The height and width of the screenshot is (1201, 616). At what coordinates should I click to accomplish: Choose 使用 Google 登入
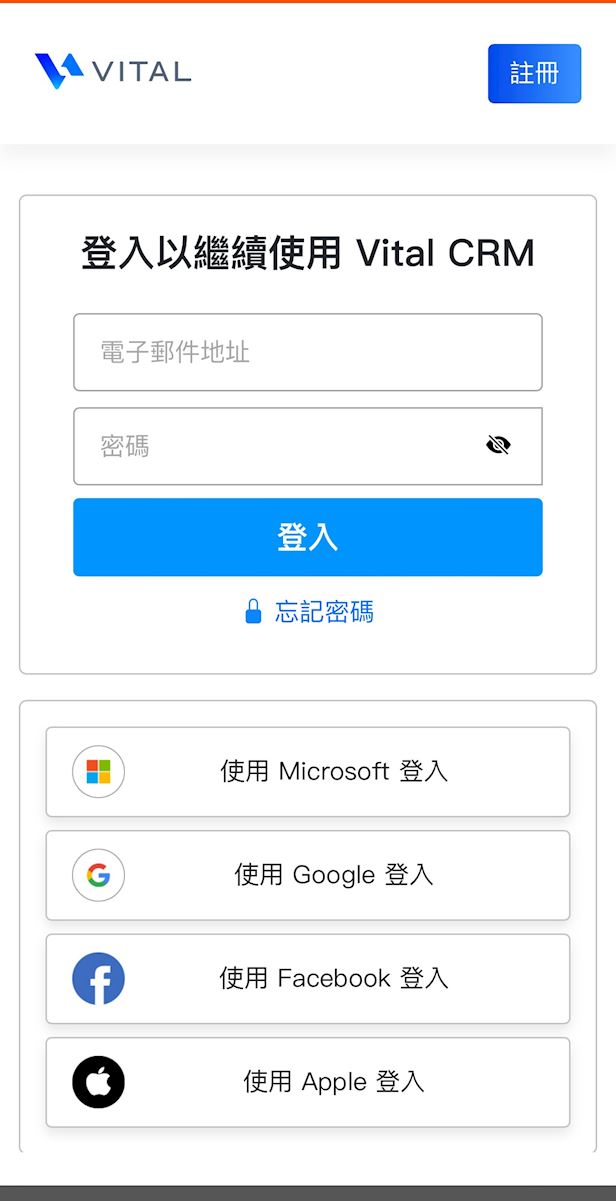click(307, 875)
